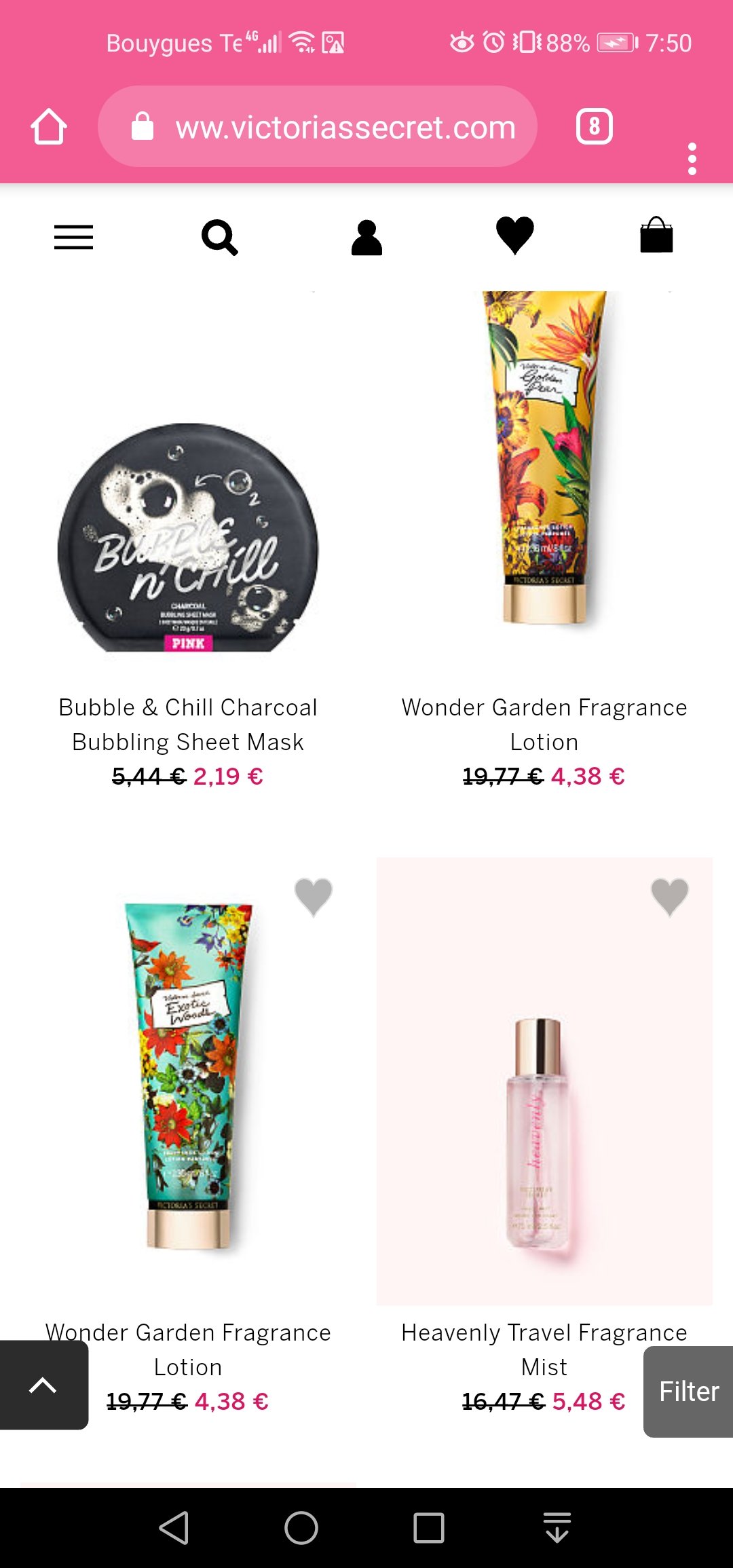Favorite the Heavenly Travel Fragrance Mist
733x1568 pixels.
670,897
